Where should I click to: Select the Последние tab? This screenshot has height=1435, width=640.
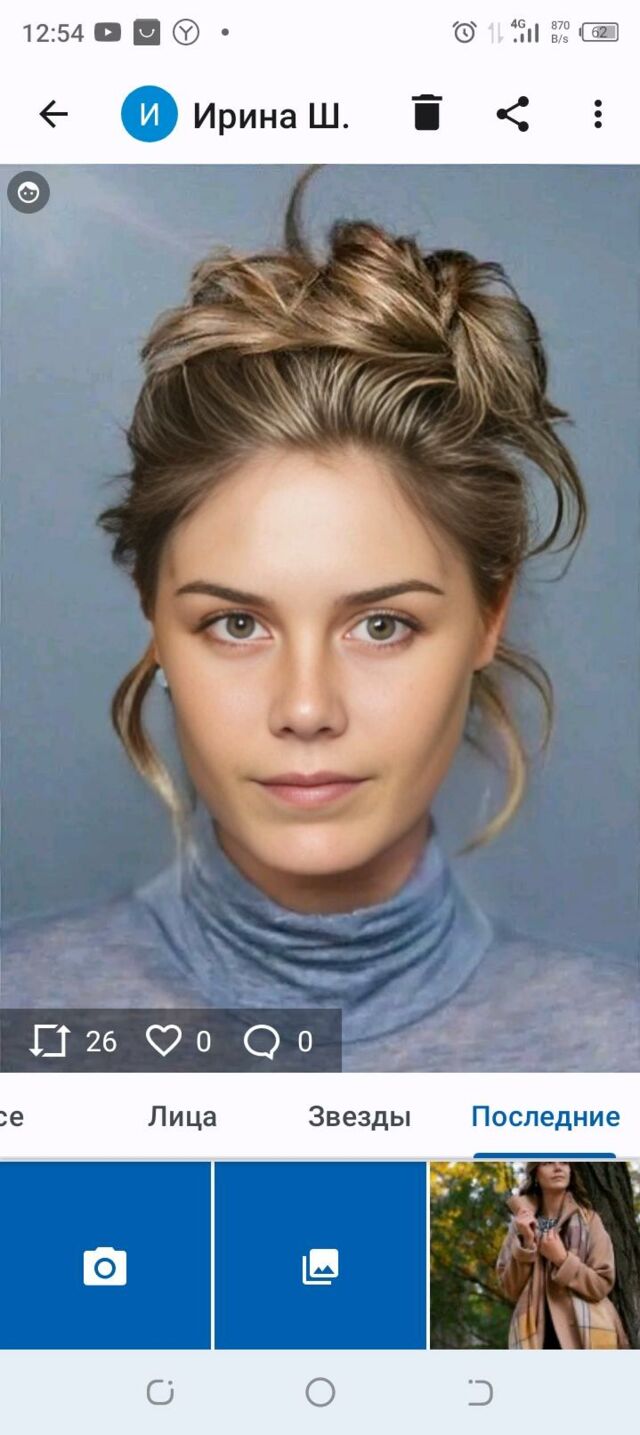[545, 1117]
